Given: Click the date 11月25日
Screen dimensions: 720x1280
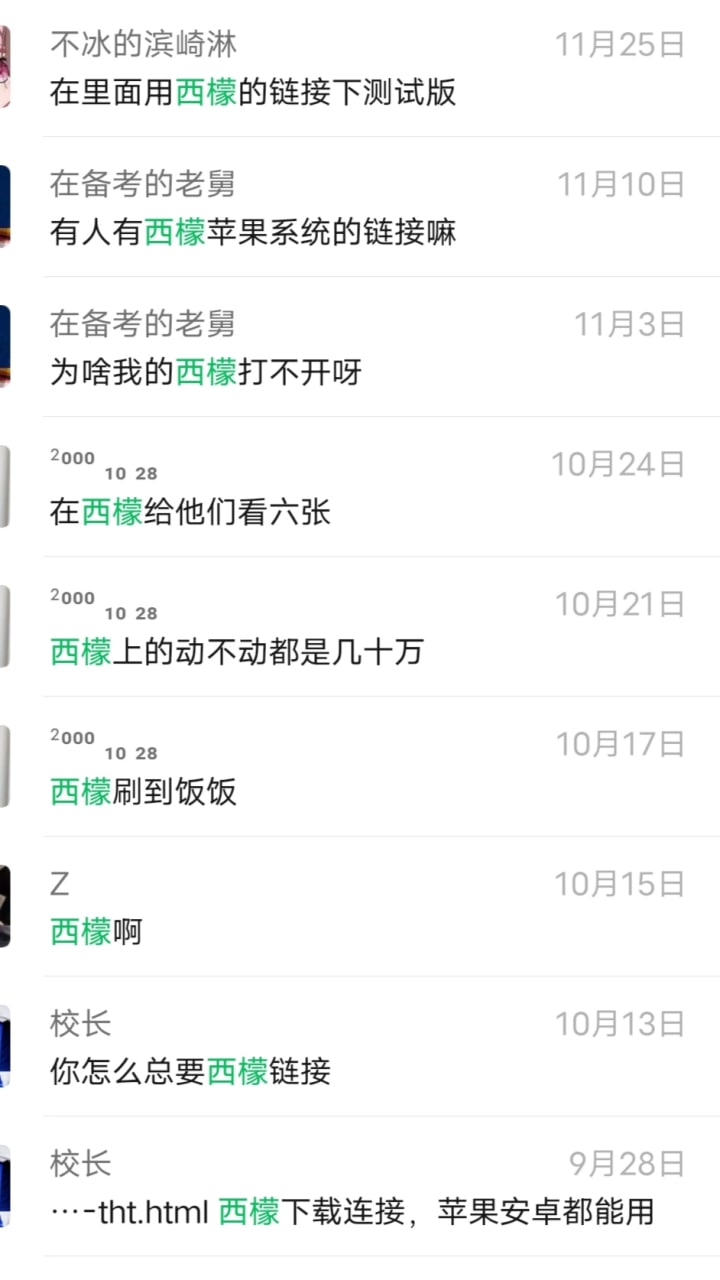Looking at the screenshot, I should 620,45.
